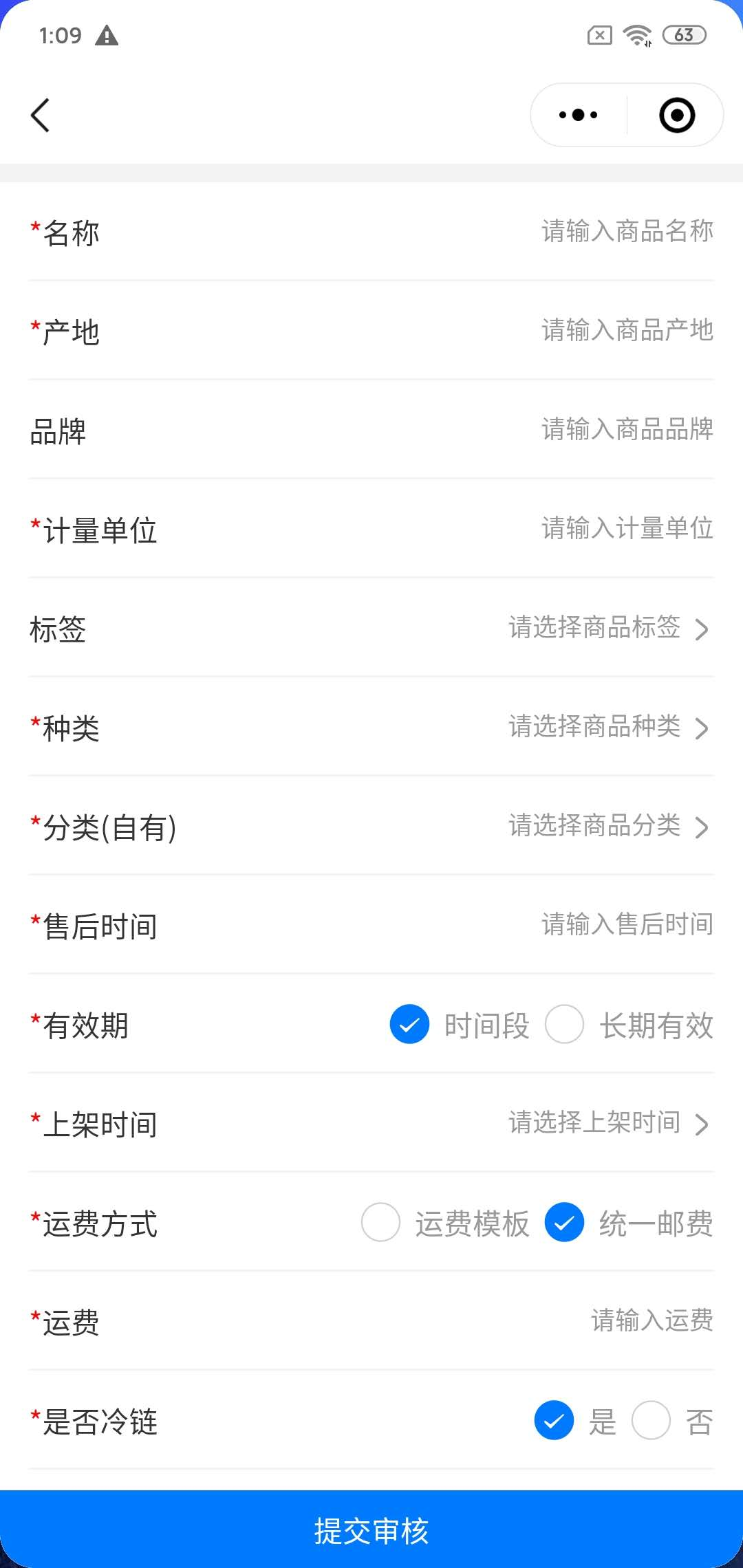Enter the product origin in 产地 field
Viewport: 743px width, 1568px height.
[x=626, y=331]
